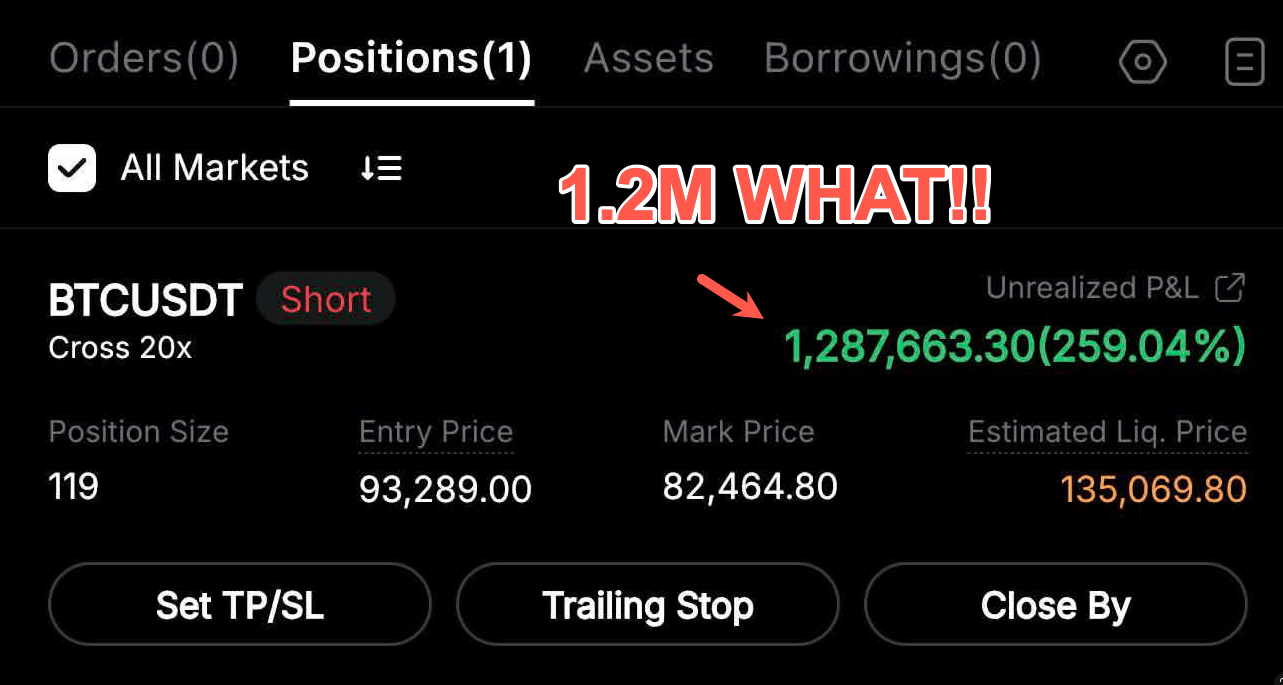Show the Estimated Liq. Price explanation
Image resolution: width=1283 pixels, height=685 pixels.
coord(1107,432)
